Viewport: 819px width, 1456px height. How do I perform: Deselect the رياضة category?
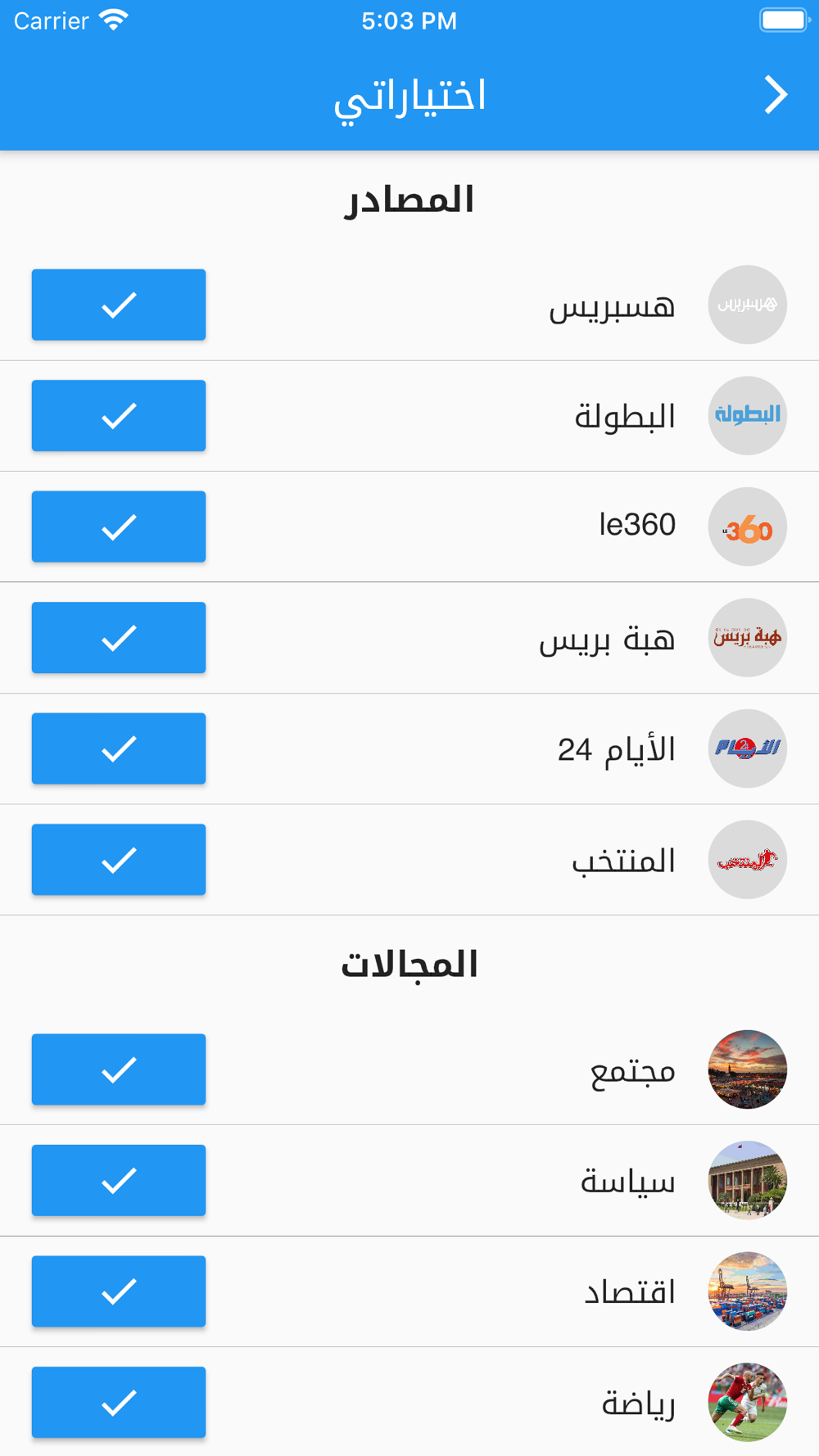119,1403
